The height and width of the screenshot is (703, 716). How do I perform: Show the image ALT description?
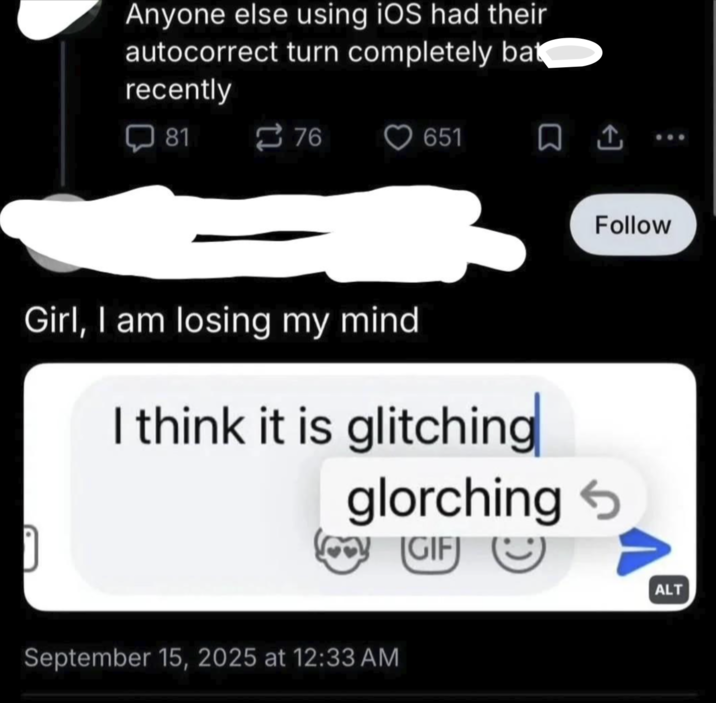coord(668,590)
